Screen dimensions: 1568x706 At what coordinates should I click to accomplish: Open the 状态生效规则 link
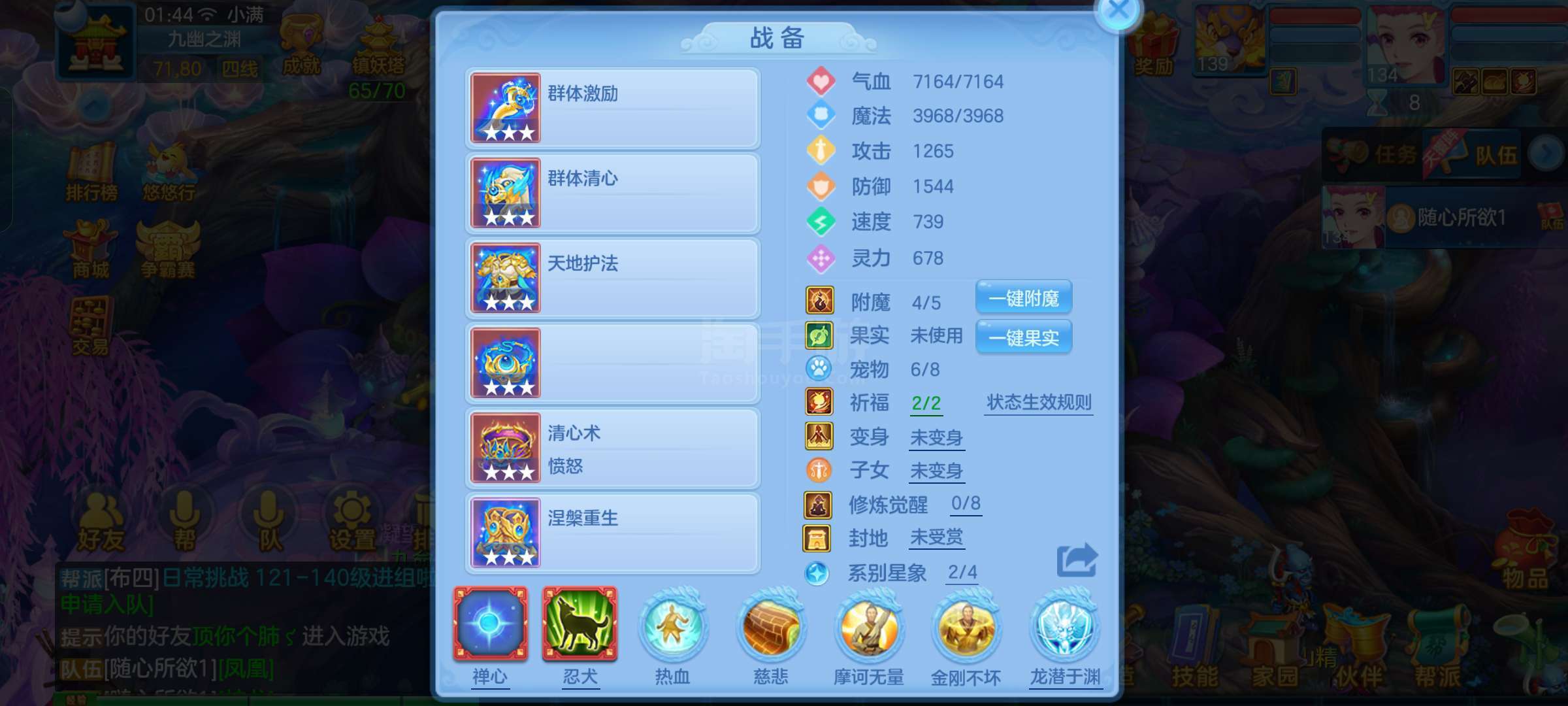(x=1039, y=403)
